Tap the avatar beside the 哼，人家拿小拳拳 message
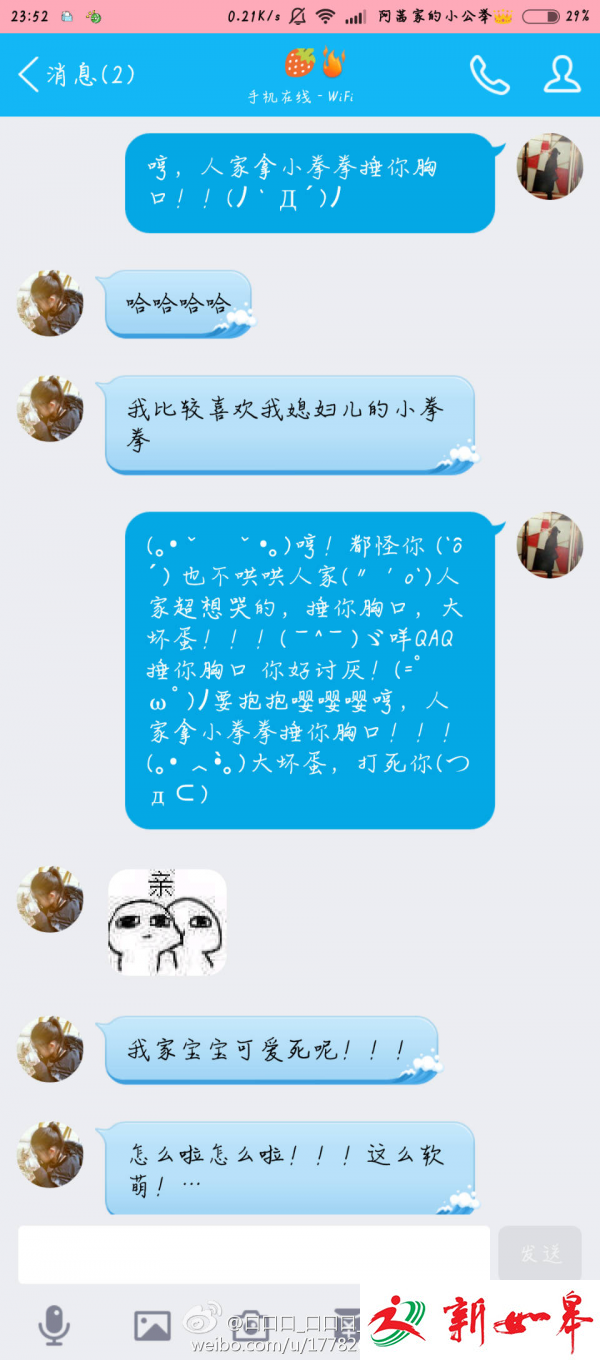This screenshot has width=600, height=1360. (549, 166)
